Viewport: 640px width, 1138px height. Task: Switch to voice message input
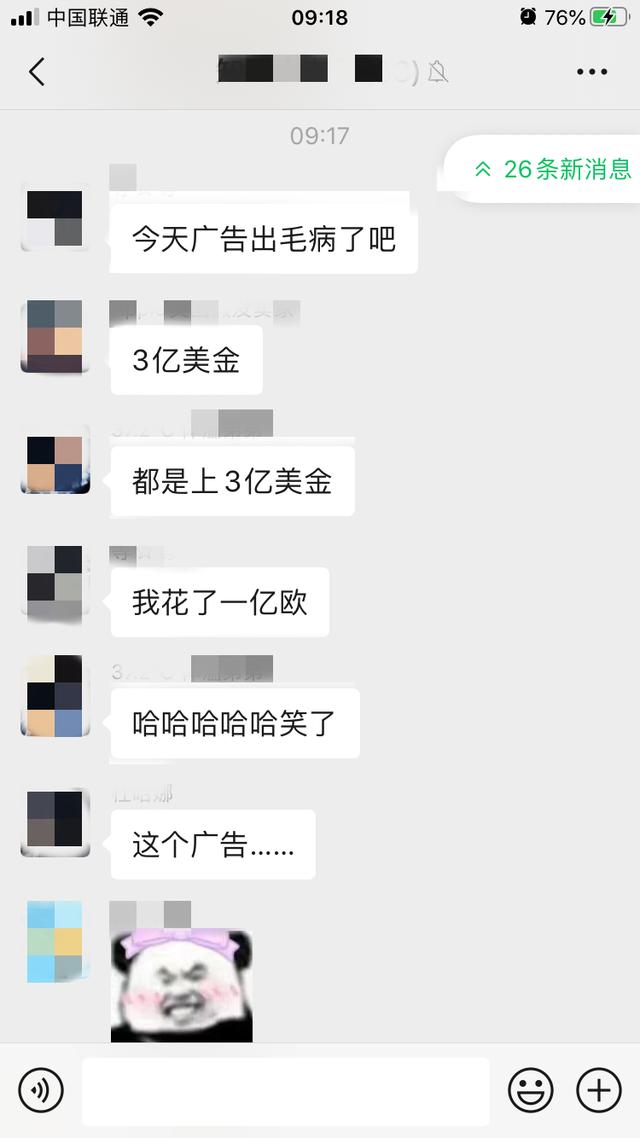tap(41, 1090)
